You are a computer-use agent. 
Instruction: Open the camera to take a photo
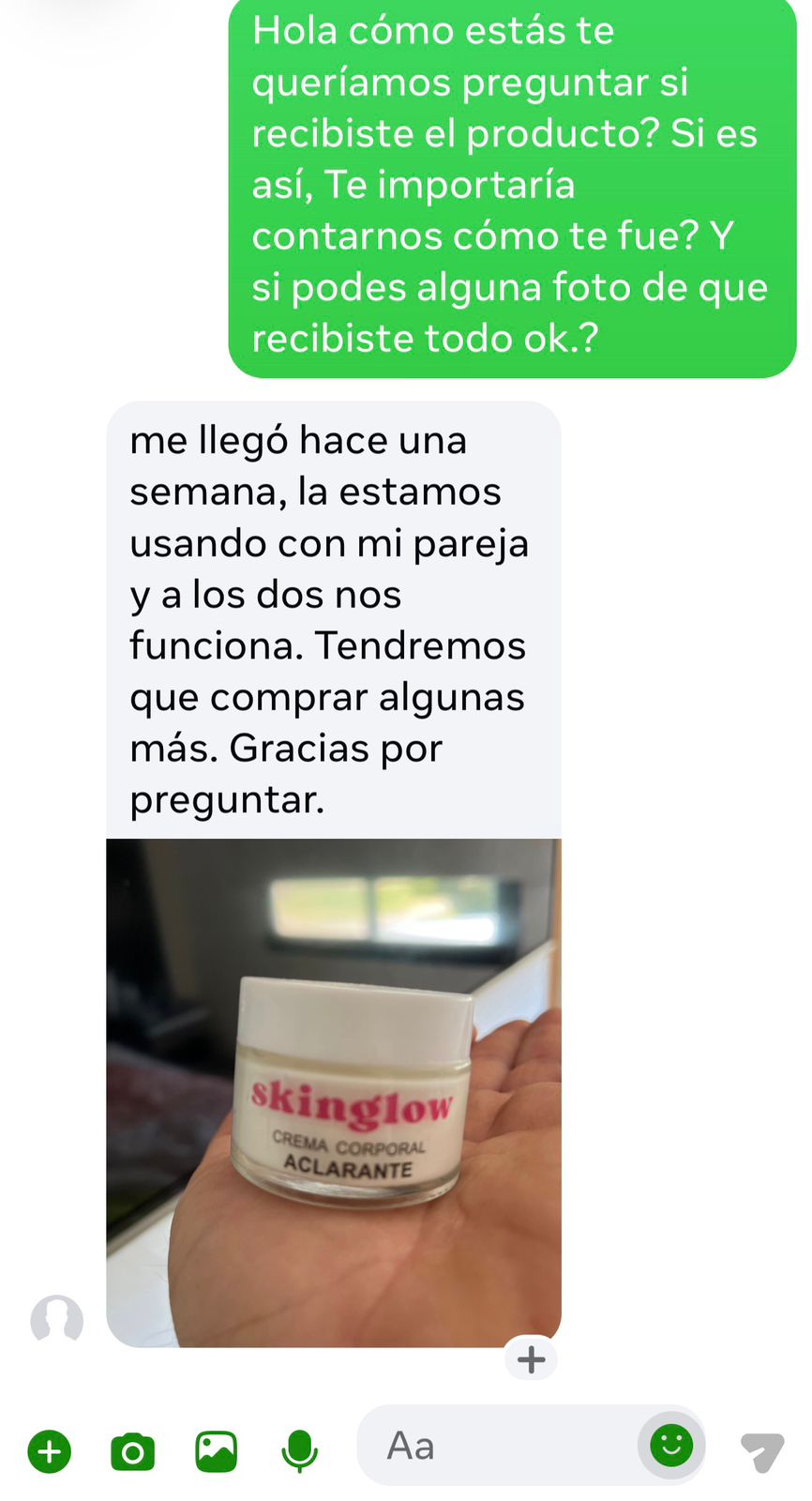[132, 1452]
